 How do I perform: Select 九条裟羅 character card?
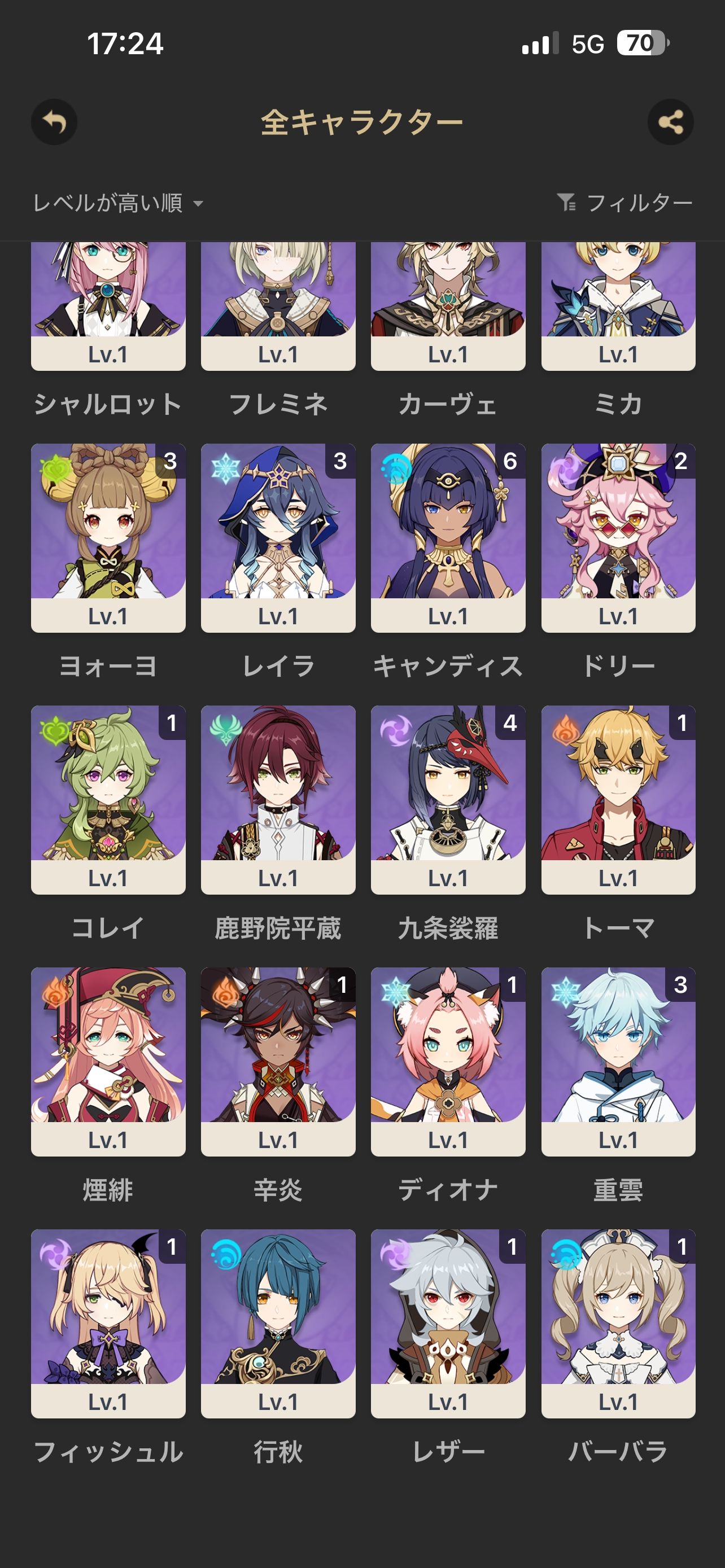click(x=448, y=799)
